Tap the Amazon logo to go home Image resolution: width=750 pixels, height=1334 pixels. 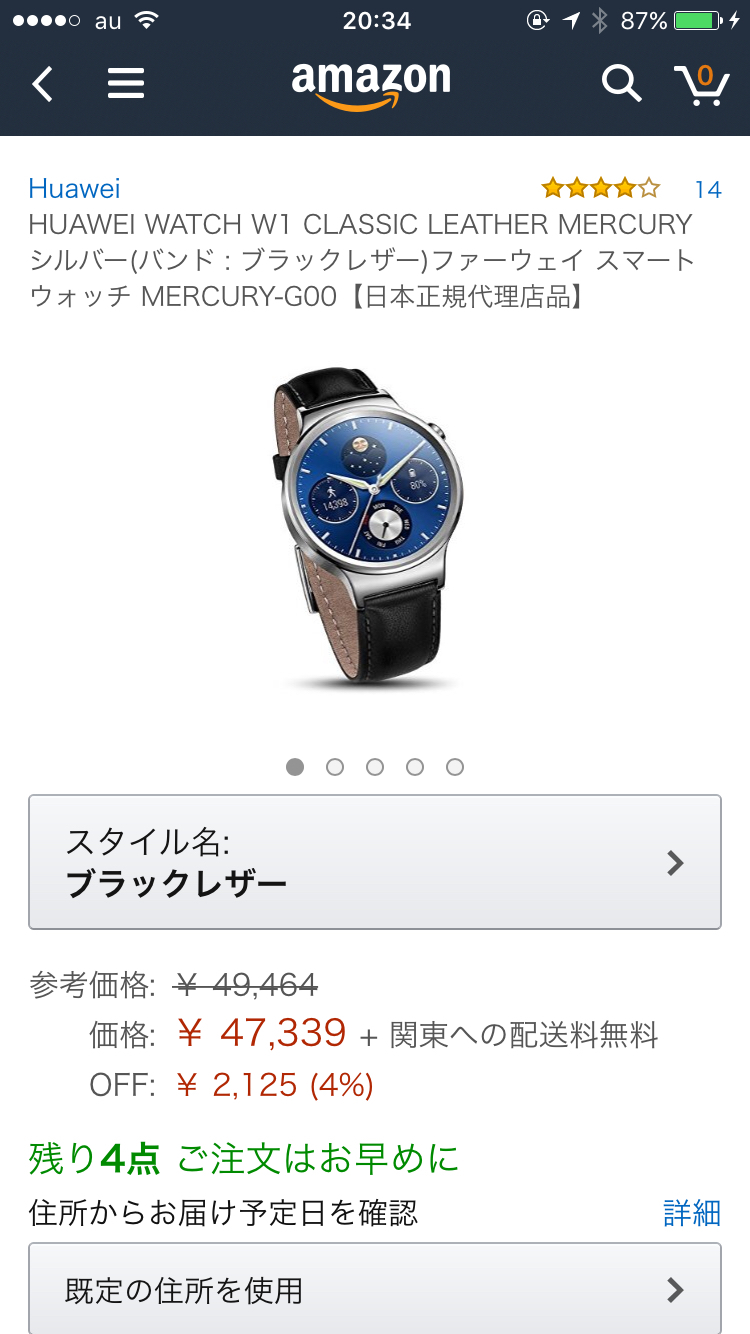pos(371,84)
